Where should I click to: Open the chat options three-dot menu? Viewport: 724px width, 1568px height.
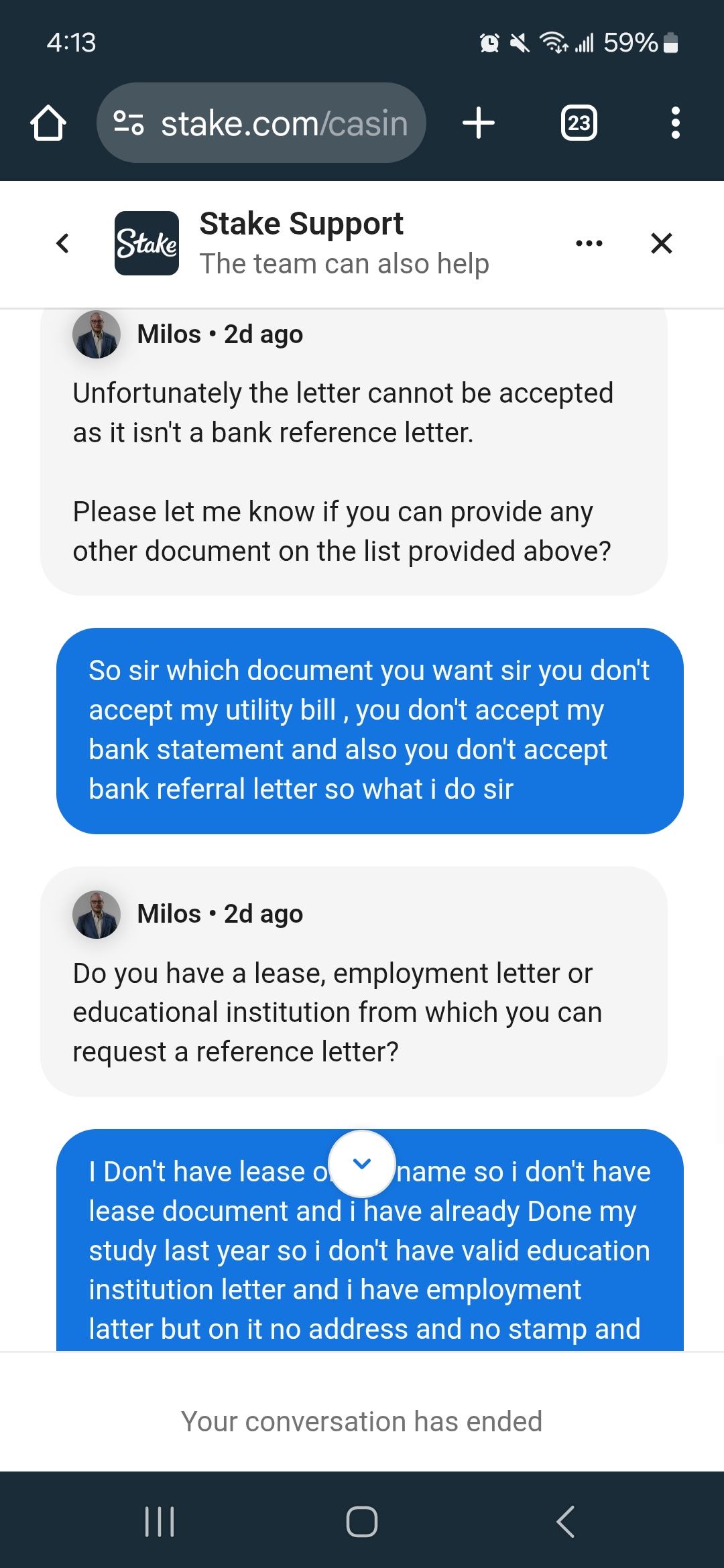[x=589, y=243]
